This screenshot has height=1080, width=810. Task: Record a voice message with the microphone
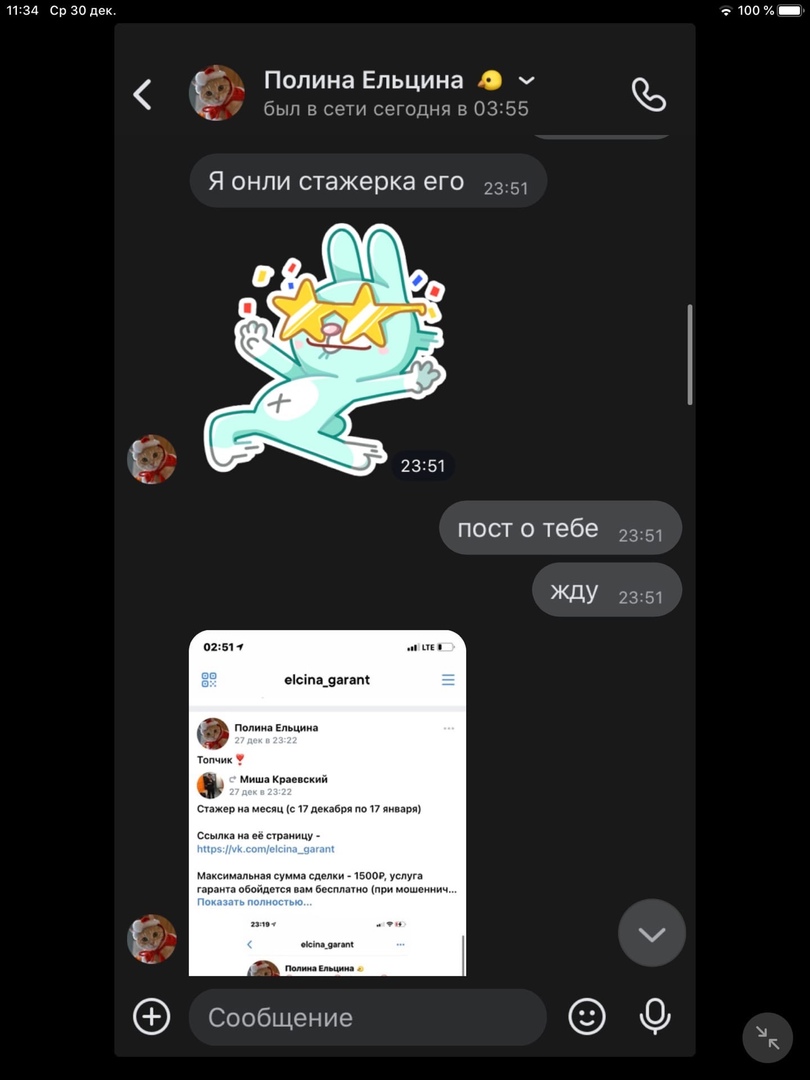tap(655, 1017)
